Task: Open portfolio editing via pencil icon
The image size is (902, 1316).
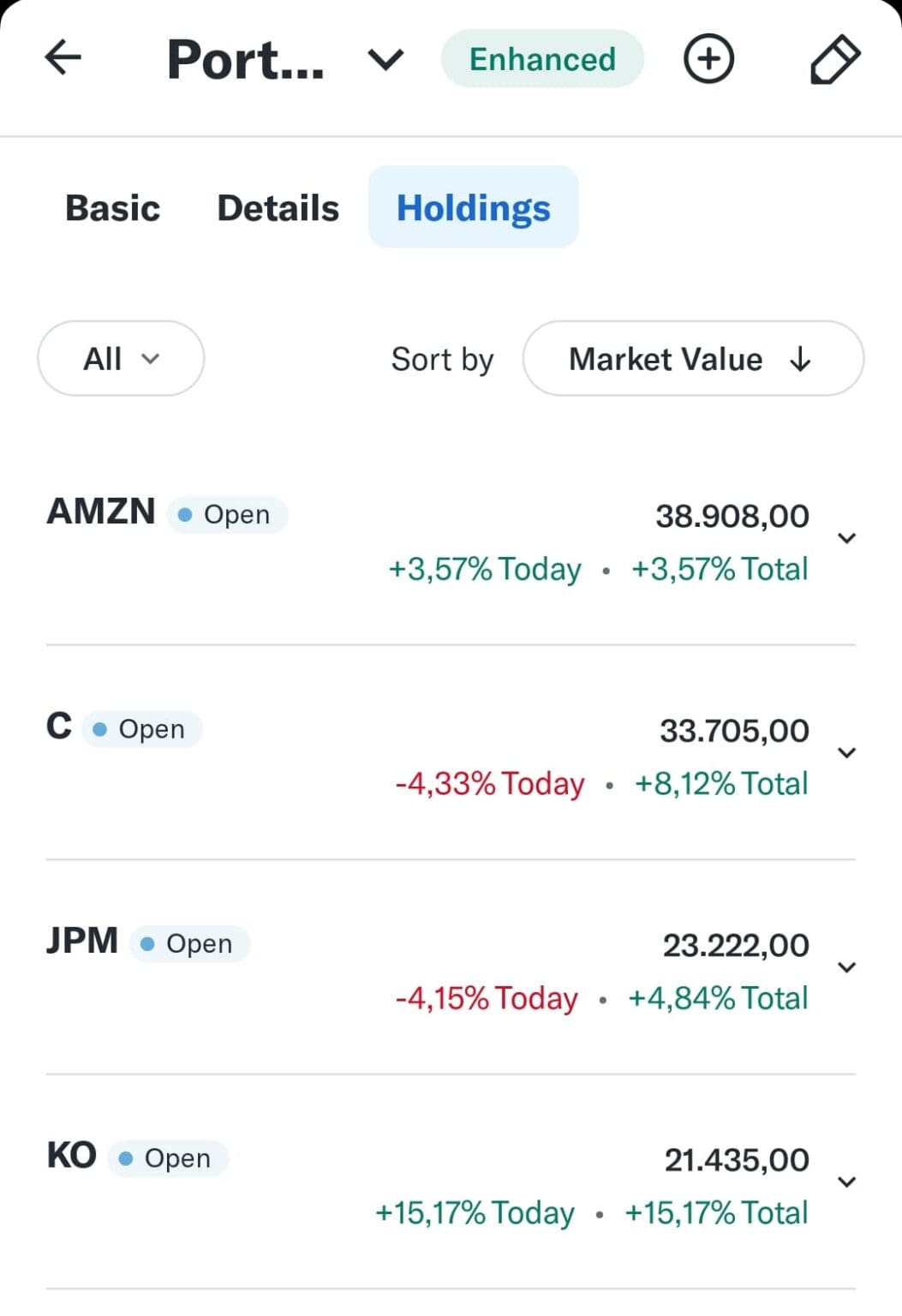Action: click(833, 58)
